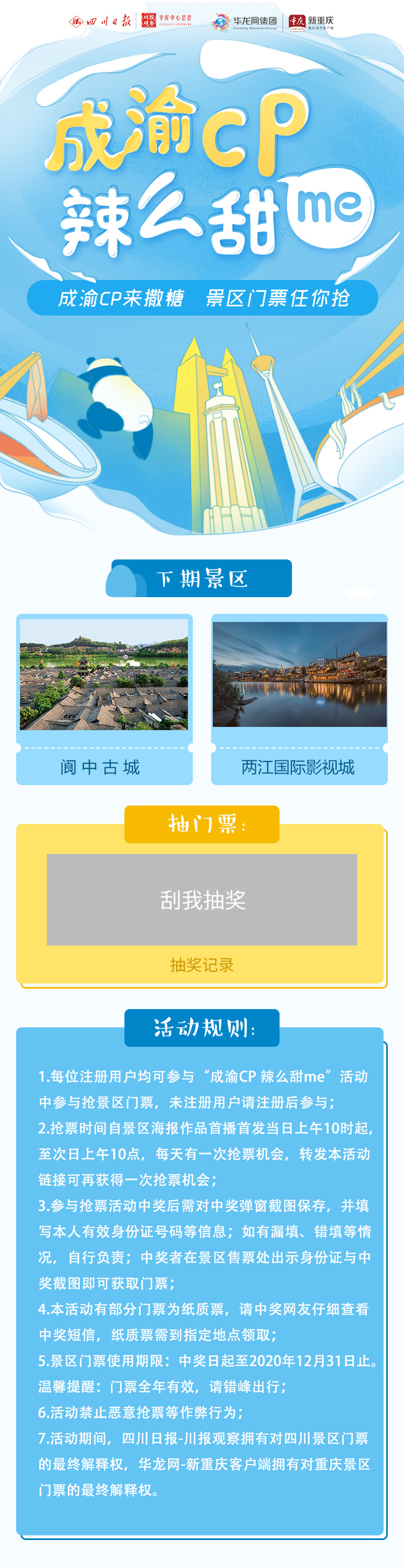
Task: View the 两江国际影视城 scenic area card
Action: 299,698
